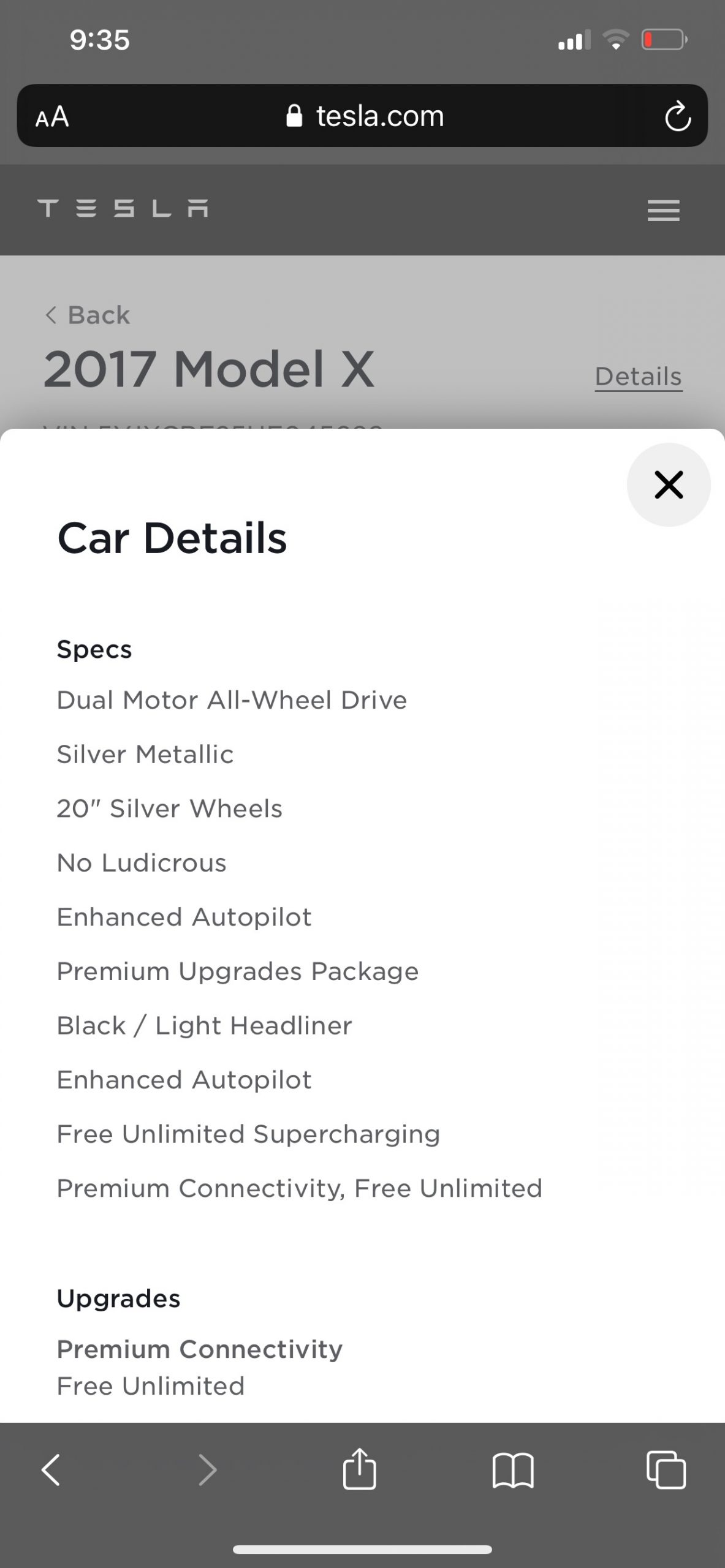The height and width of the screenshot is (1568, 725).
Task: Open the Details link
Action: coord(638,377)
